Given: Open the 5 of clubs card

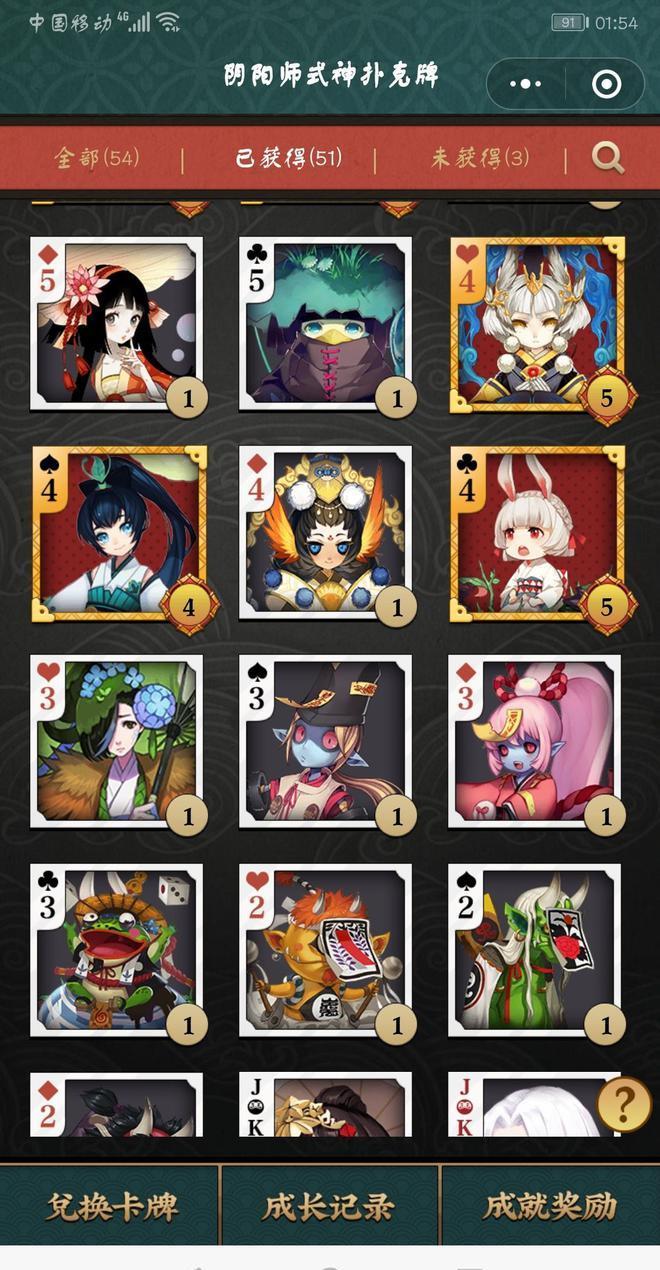Looking at the screenshot, I should pyautogui.click(x=325, y=323).
